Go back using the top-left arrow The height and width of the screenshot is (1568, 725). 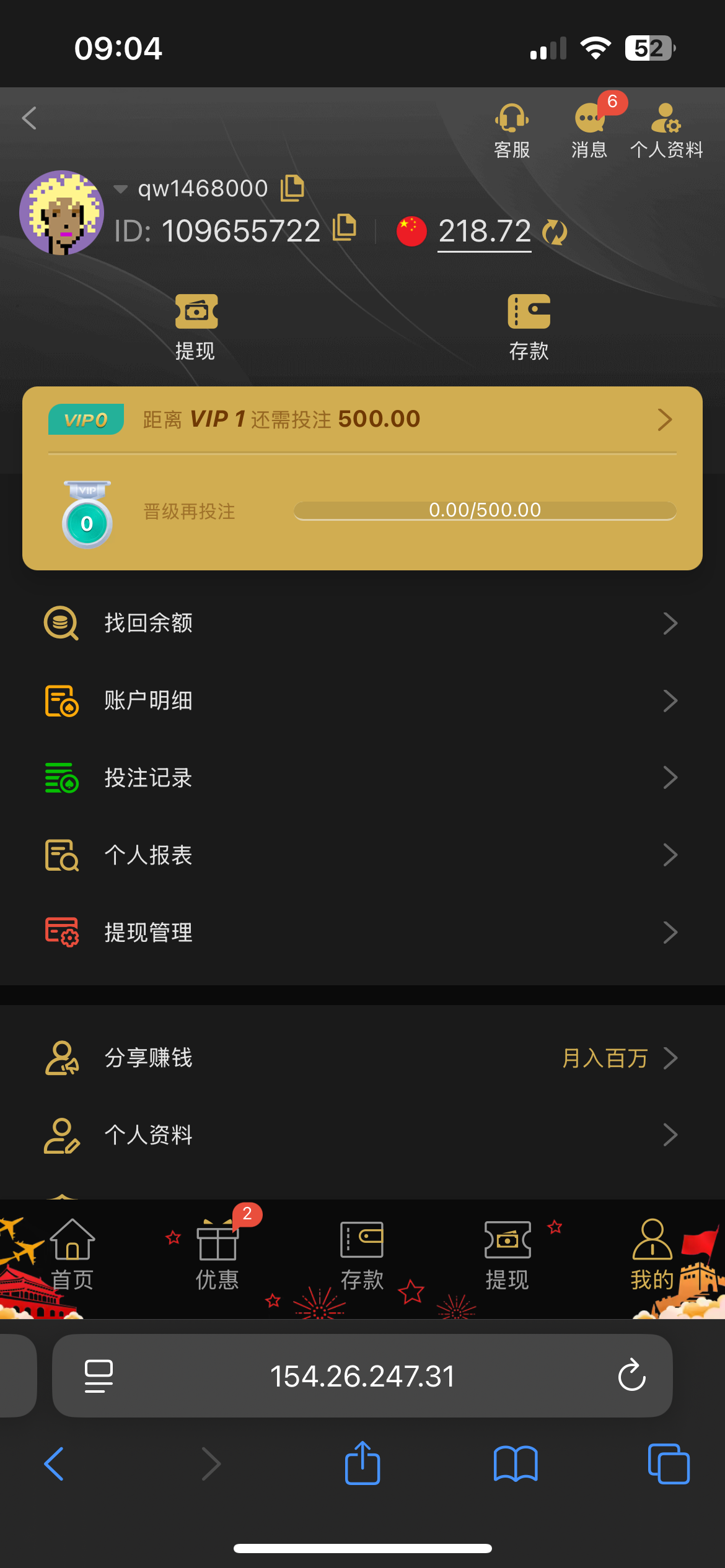29,118
